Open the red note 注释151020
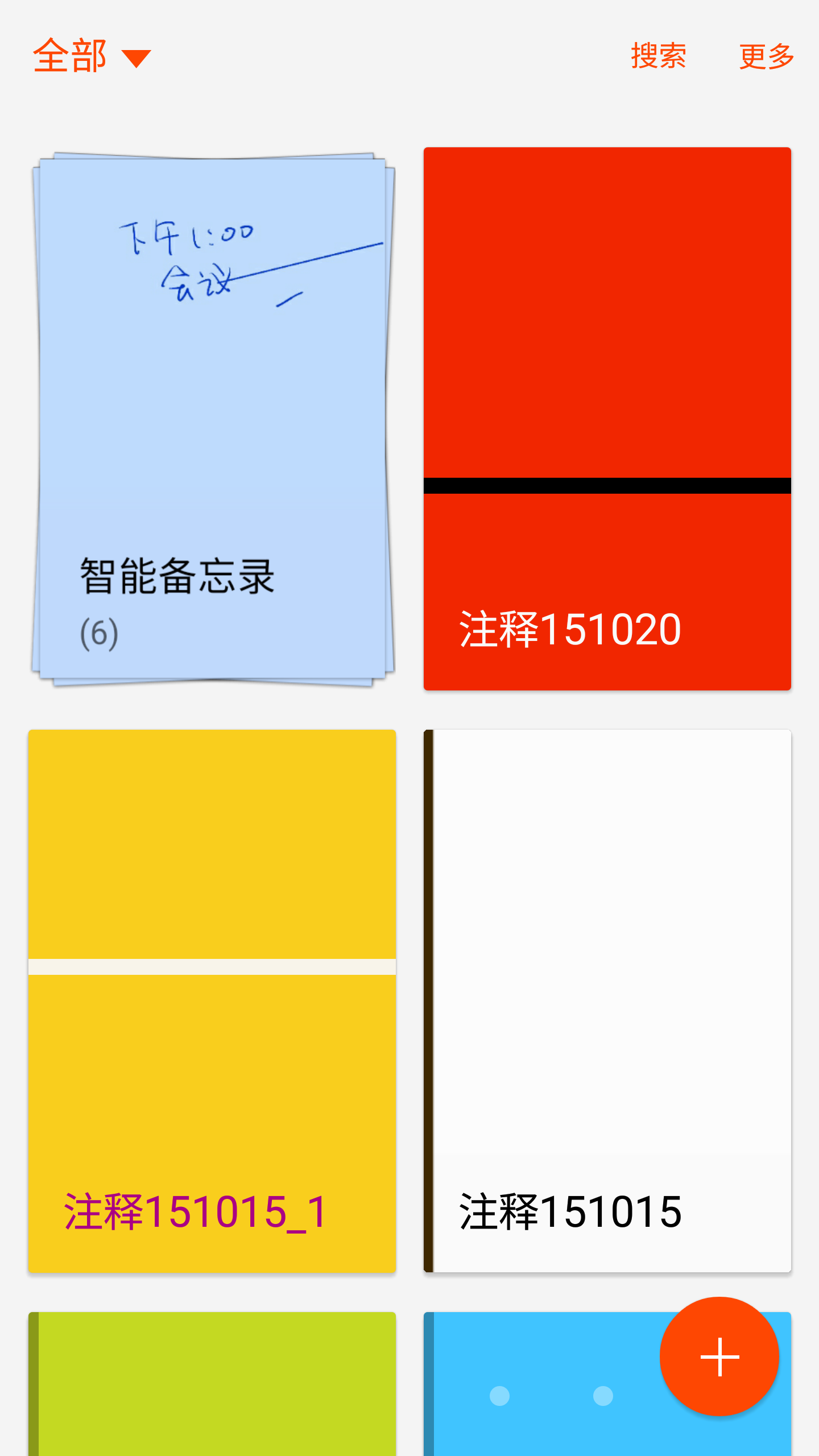 pyautogui.click(x=607, y=419)
